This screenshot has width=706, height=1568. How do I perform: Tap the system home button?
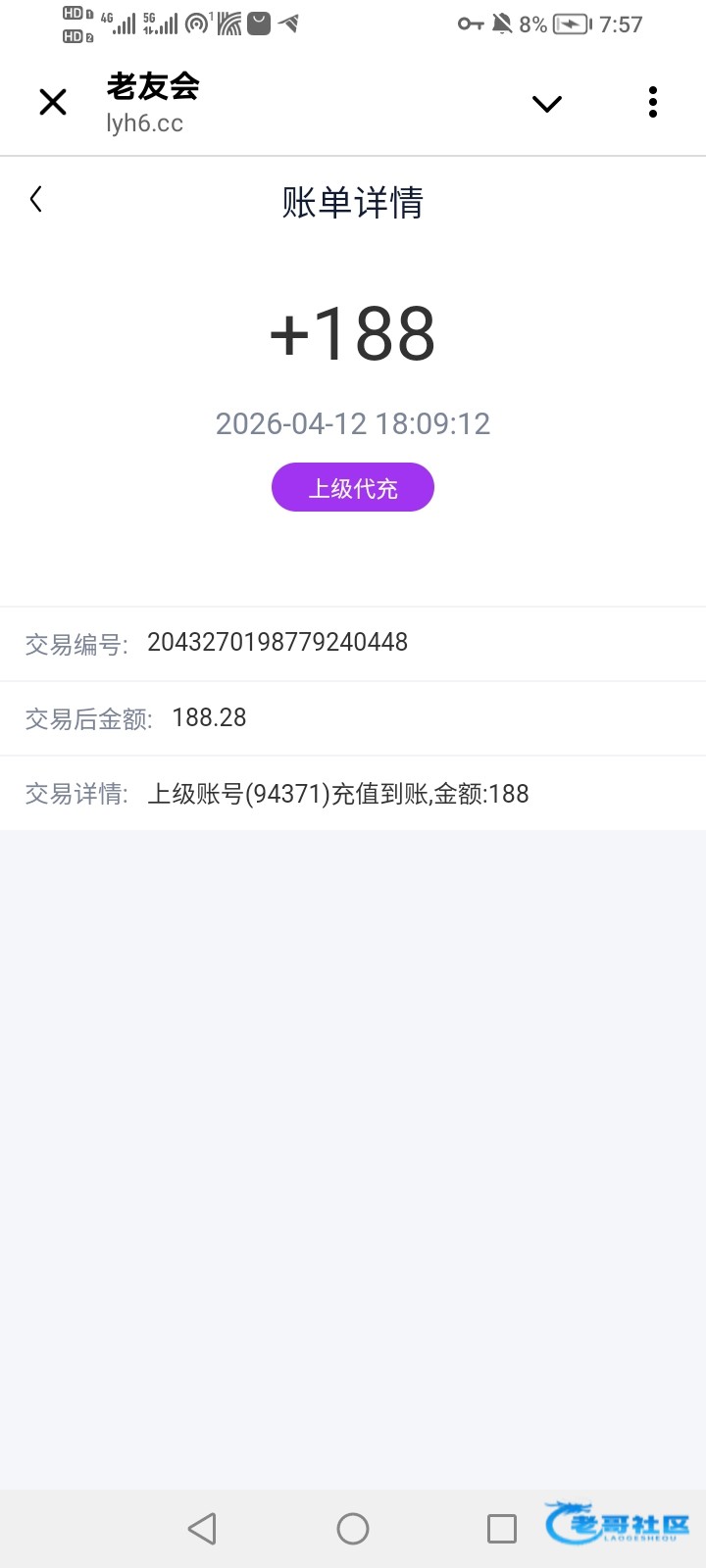(353, 1529)
